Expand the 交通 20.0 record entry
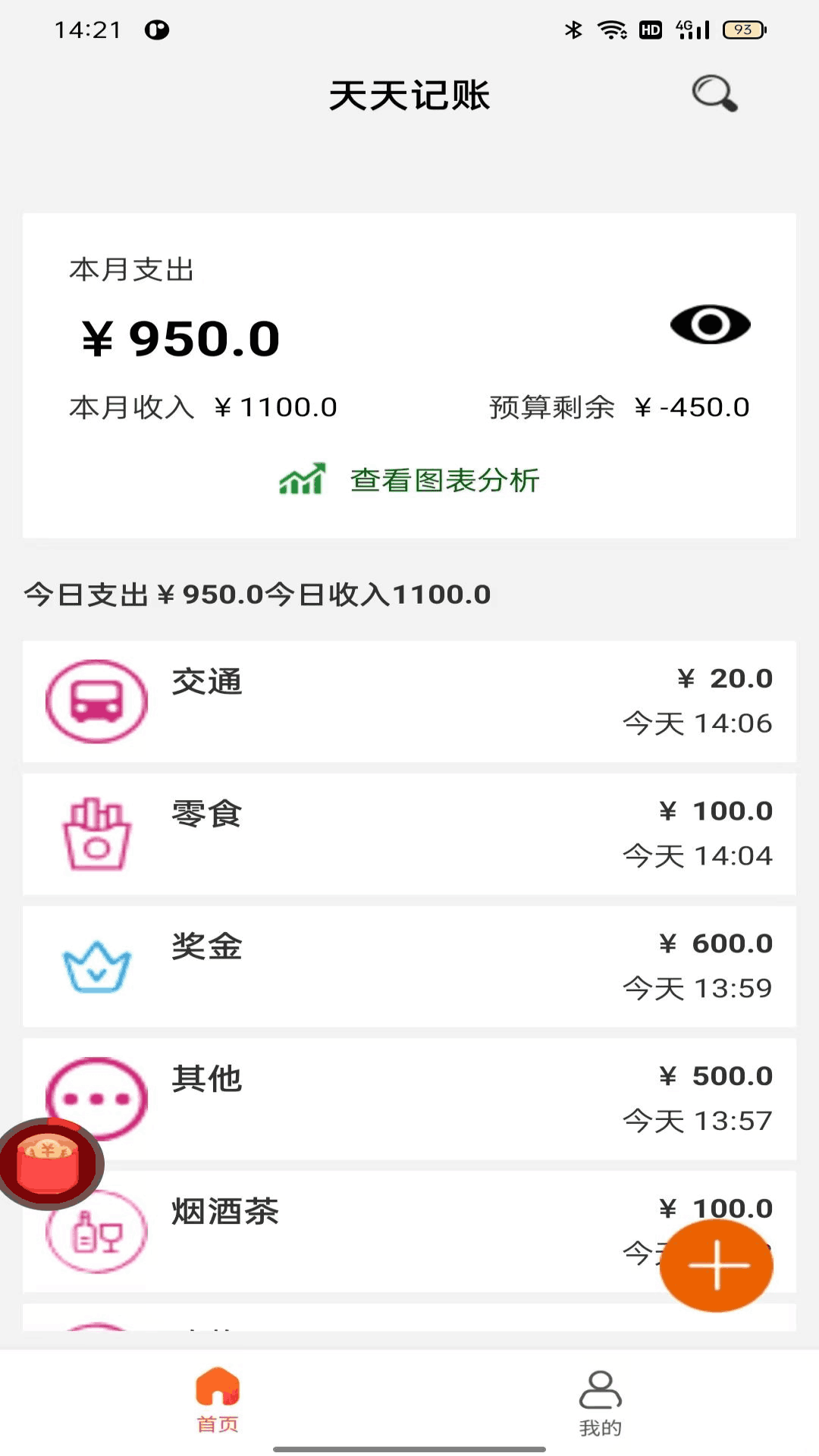819x1456 pixels. pos(409,701)
